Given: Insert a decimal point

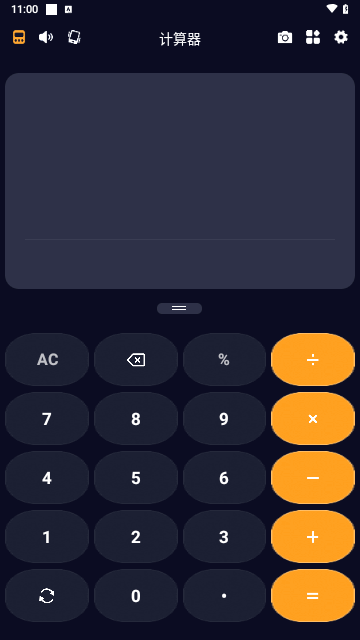Looking at the screenshot, I should tap(224, 596).
